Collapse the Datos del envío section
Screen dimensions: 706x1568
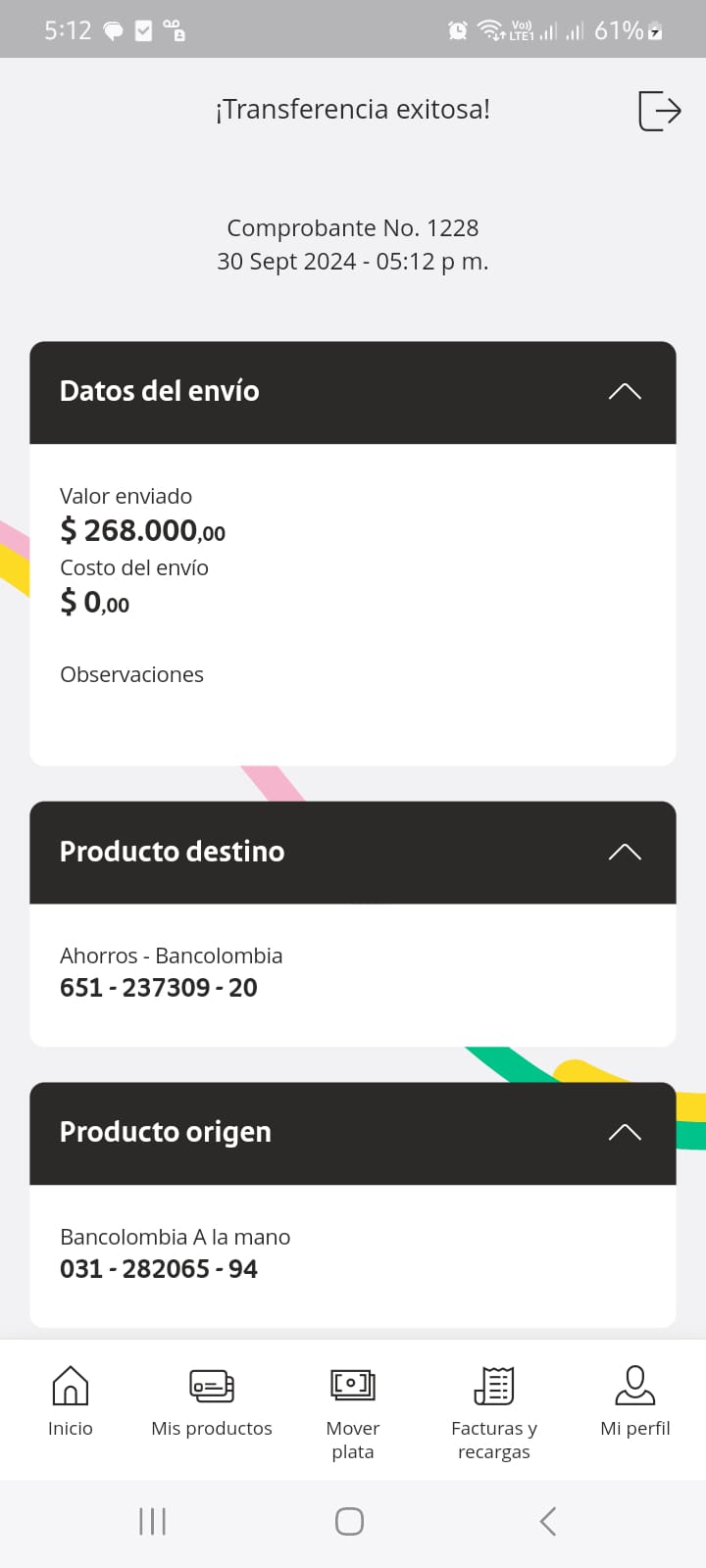(625, 392)
